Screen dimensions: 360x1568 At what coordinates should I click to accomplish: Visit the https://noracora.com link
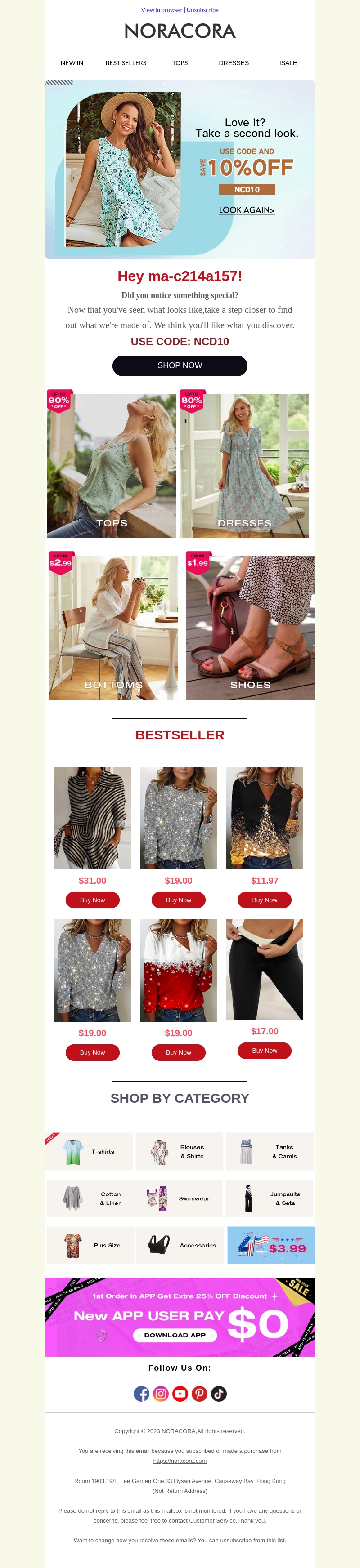click(180, 1461)
